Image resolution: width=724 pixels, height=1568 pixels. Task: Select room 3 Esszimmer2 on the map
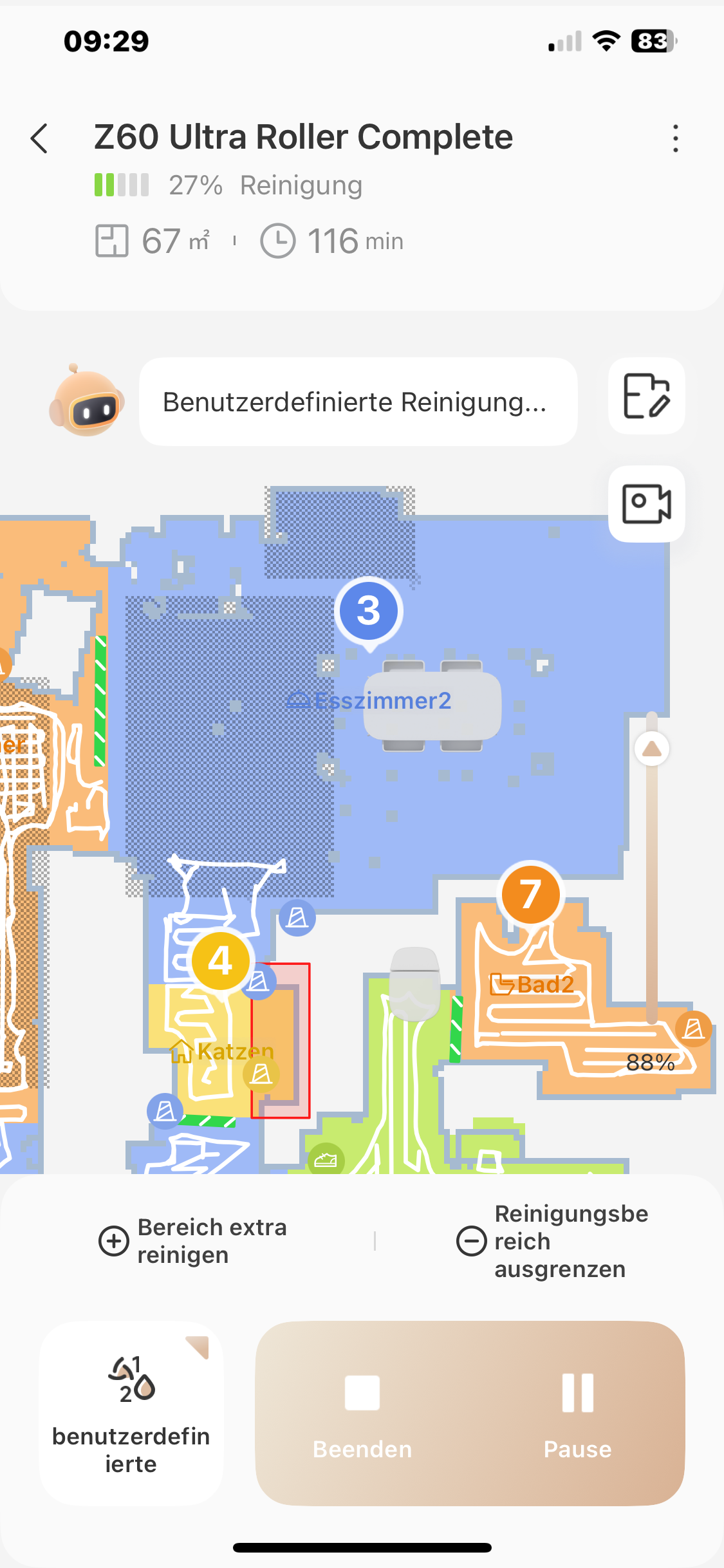pyautogui.click(x=368, y=610)
